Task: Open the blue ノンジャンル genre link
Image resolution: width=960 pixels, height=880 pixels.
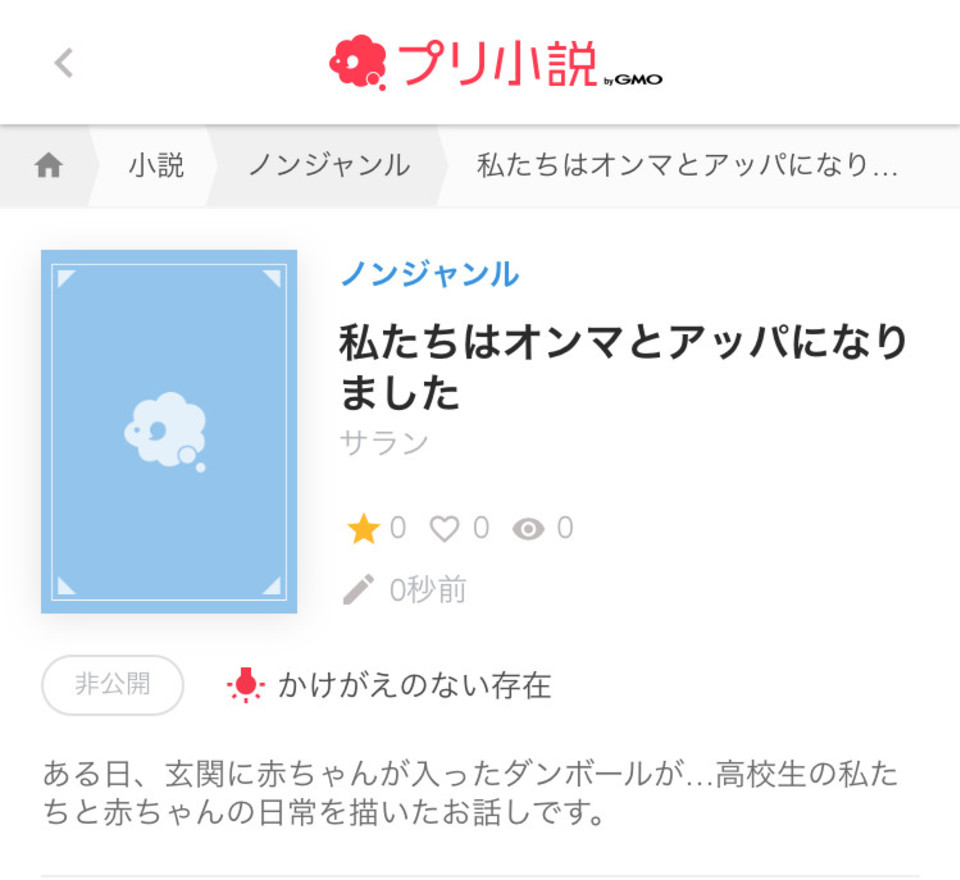Action: tap(430, 274)
